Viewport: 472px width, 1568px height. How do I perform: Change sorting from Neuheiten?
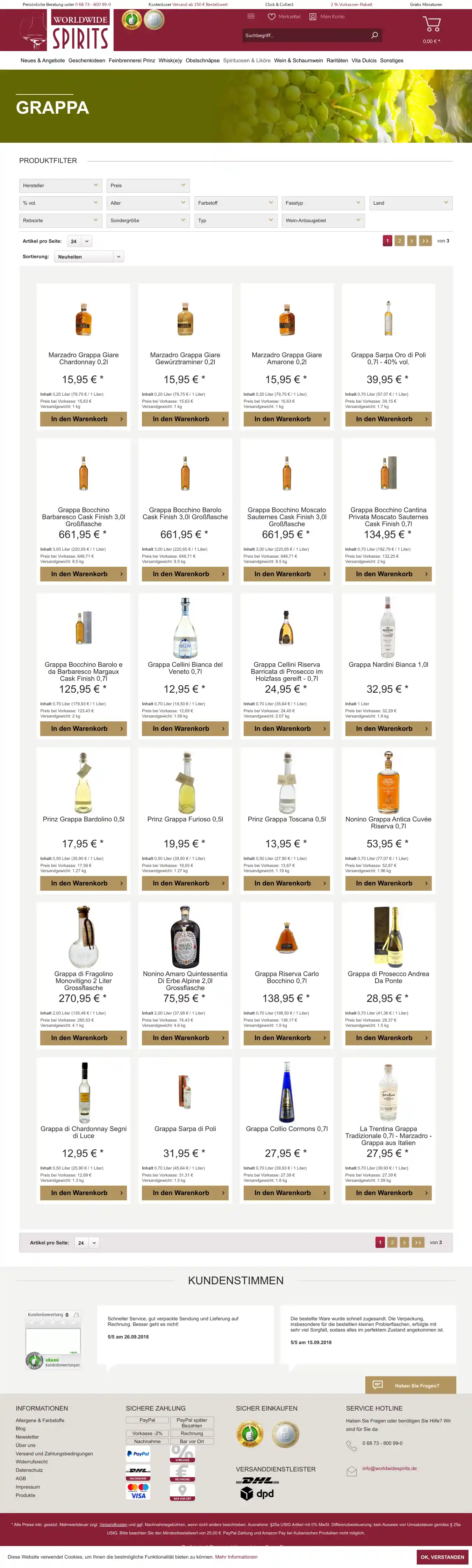[89, 257]
